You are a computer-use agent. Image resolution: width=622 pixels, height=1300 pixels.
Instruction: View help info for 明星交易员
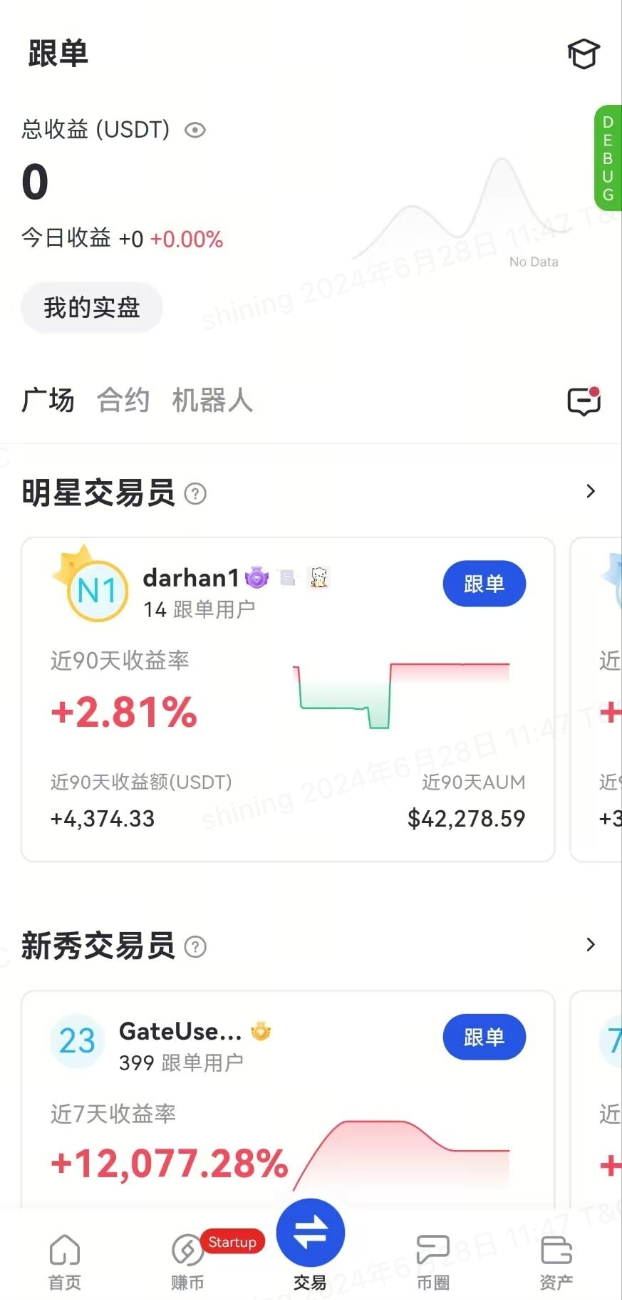196,493
